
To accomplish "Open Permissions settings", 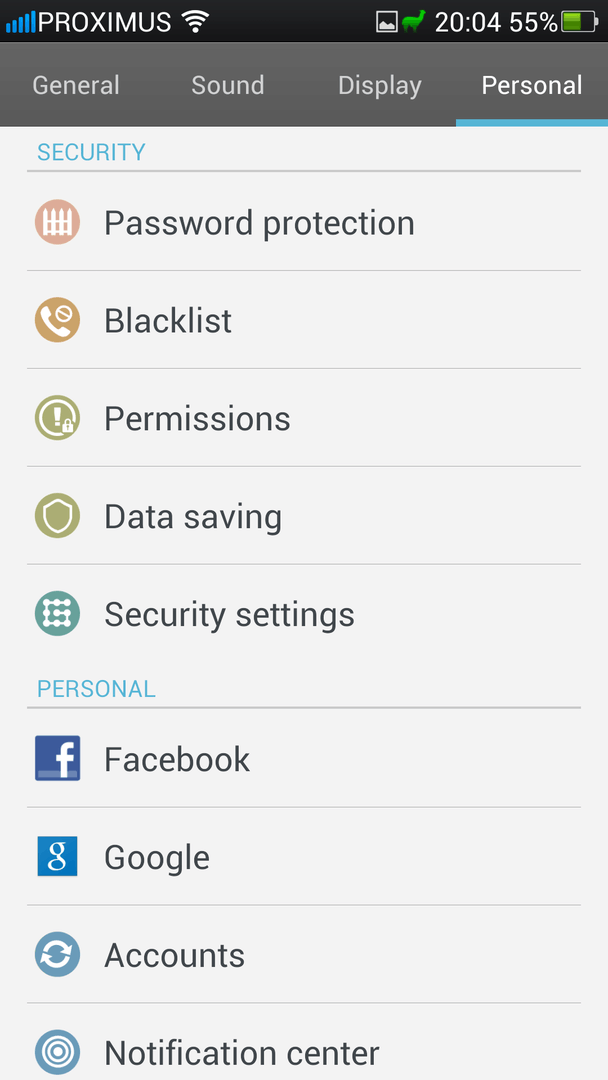I will pos(304,417).
